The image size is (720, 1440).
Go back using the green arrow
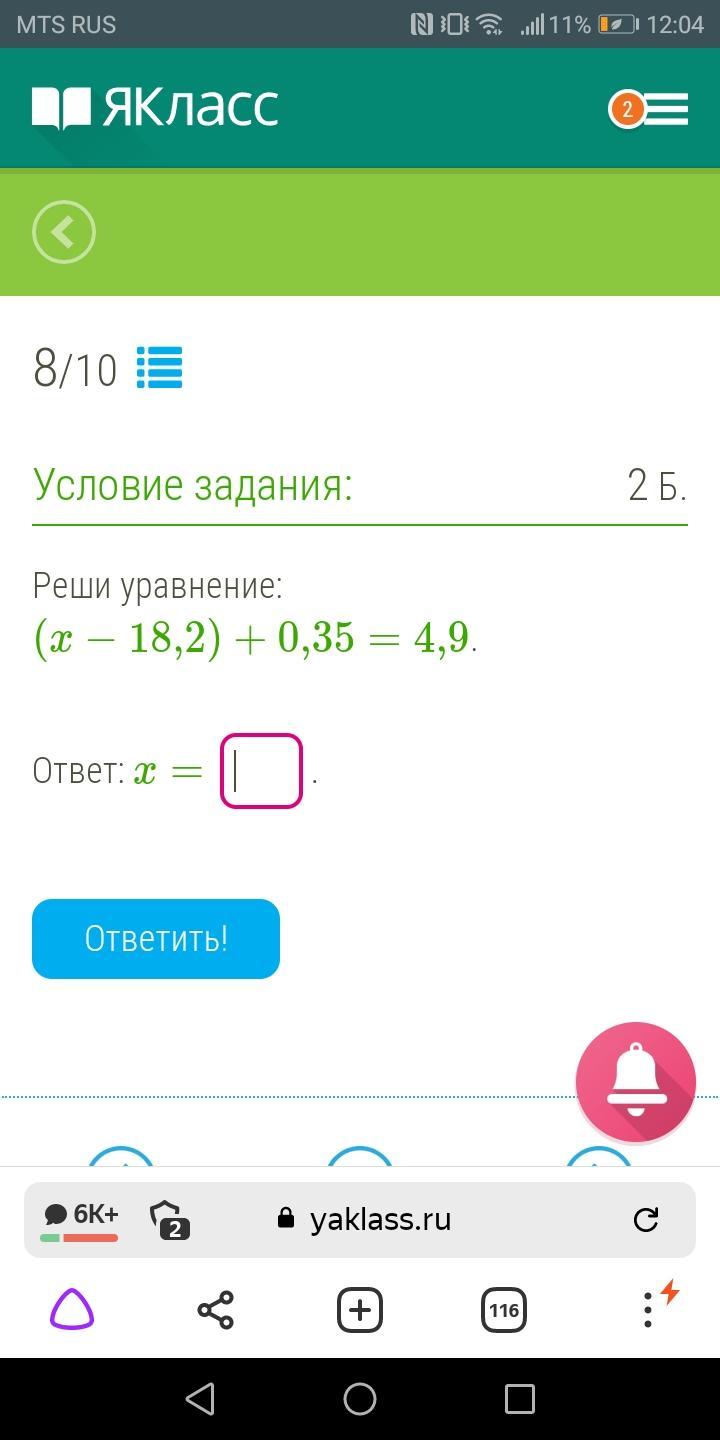tap(64, 233)
